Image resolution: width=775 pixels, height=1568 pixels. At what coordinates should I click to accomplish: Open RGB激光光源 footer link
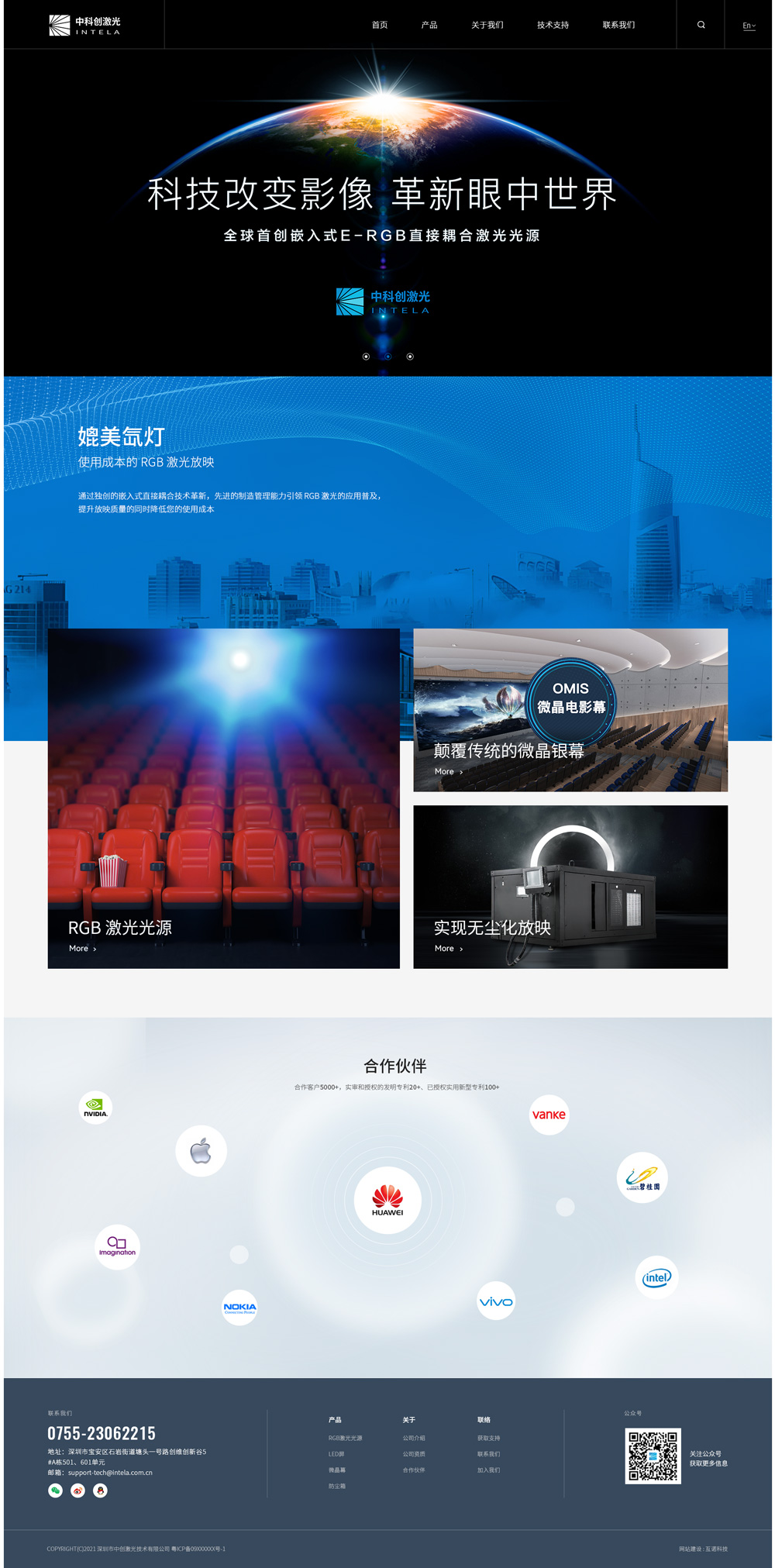pyautogui.click(x=345, y=1438)
